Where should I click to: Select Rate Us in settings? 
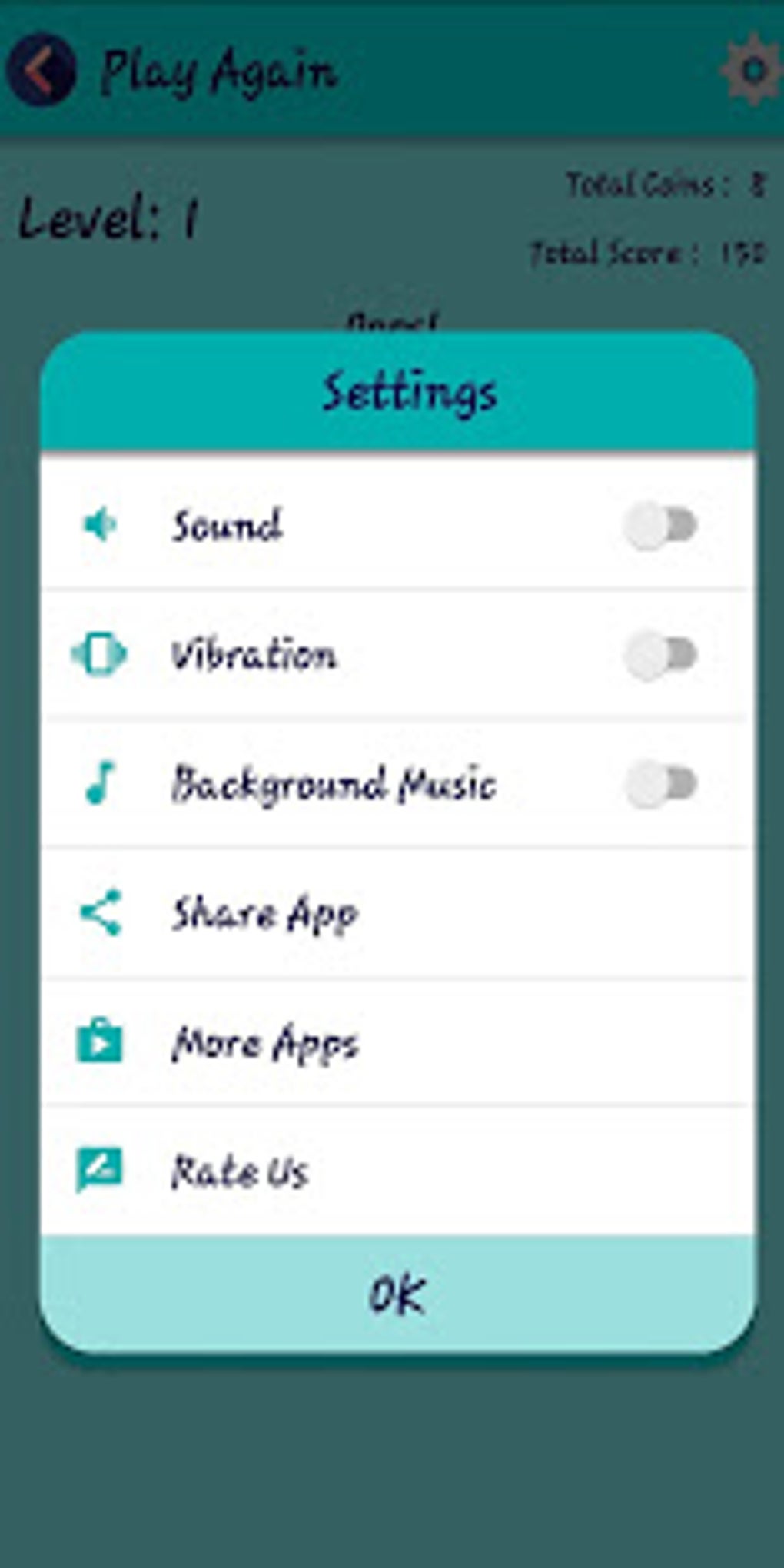click(240, 1172)
